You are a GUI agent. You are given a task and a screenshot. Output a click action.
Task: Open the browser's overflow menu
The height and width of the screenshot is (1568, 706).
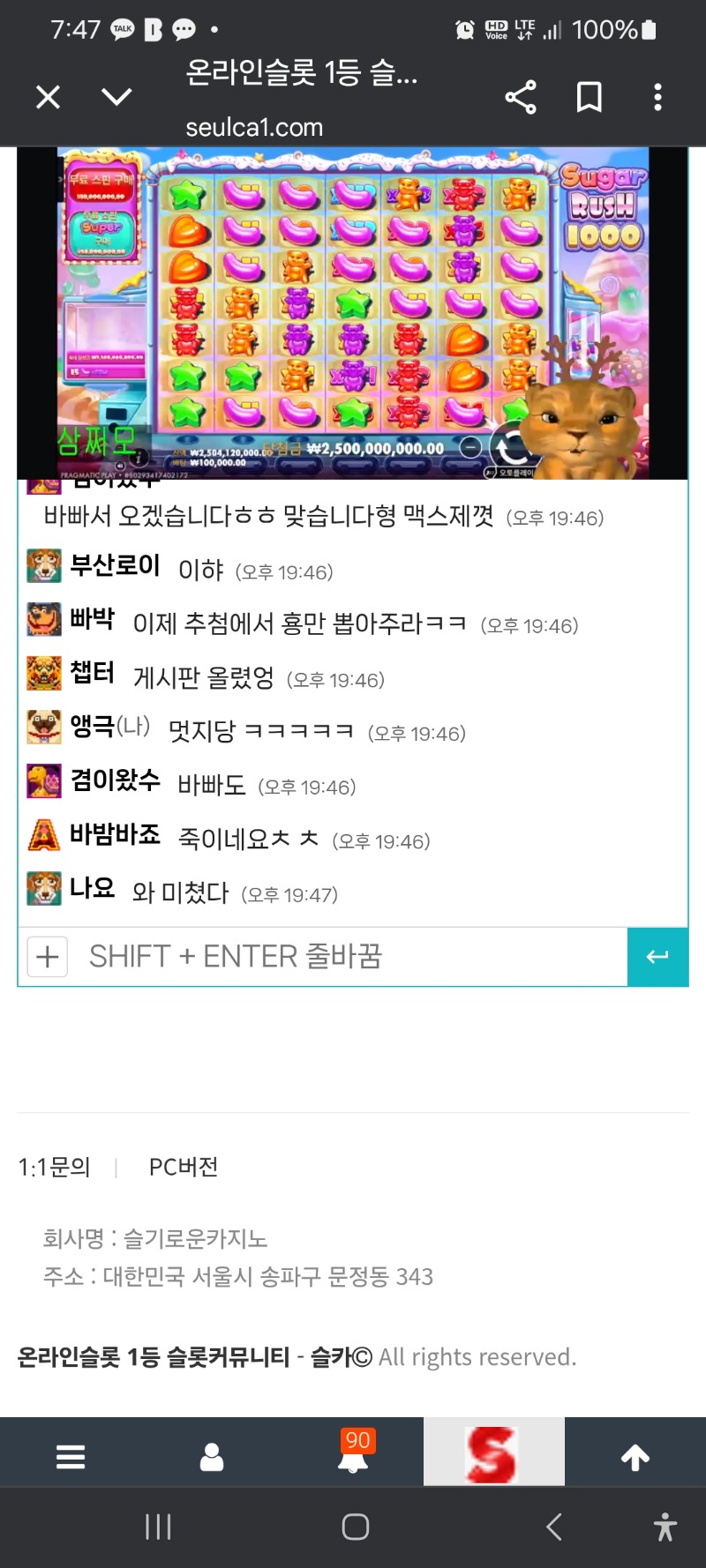coord(657,97)
